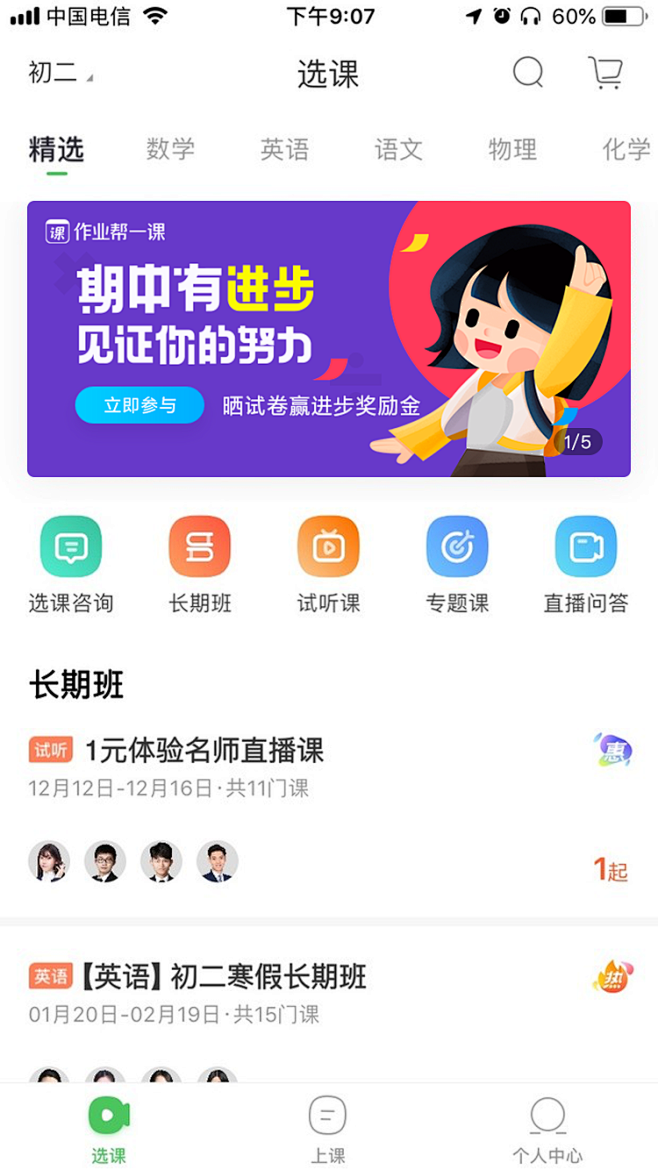Switch to the 物理 tab

pos(513,149)
